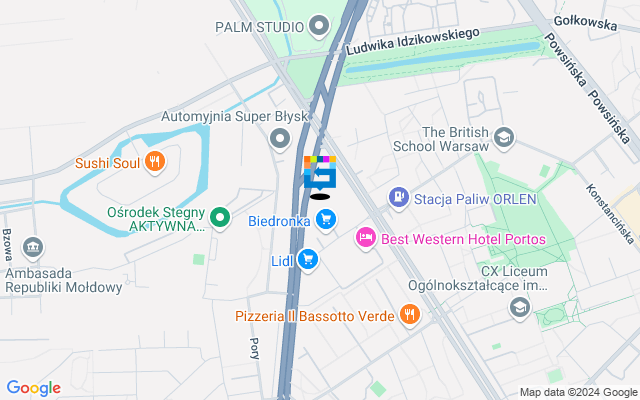The image size is (640, 400).
Task: Tap Ambasada Republiki Mołdowy pin
Action: point(31,247)
